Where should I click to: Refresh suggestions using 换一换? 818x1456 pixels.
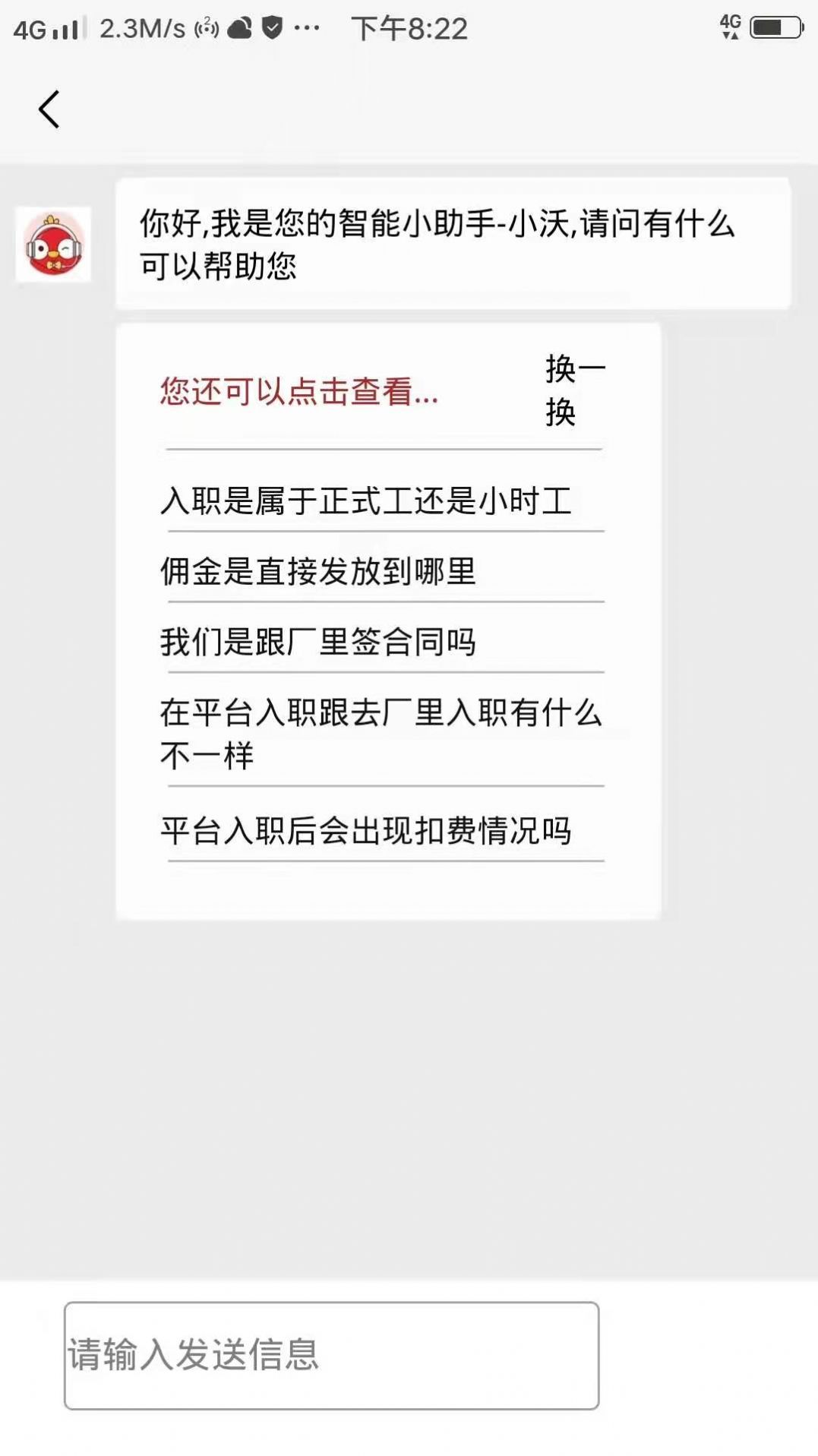click(573, 391)
